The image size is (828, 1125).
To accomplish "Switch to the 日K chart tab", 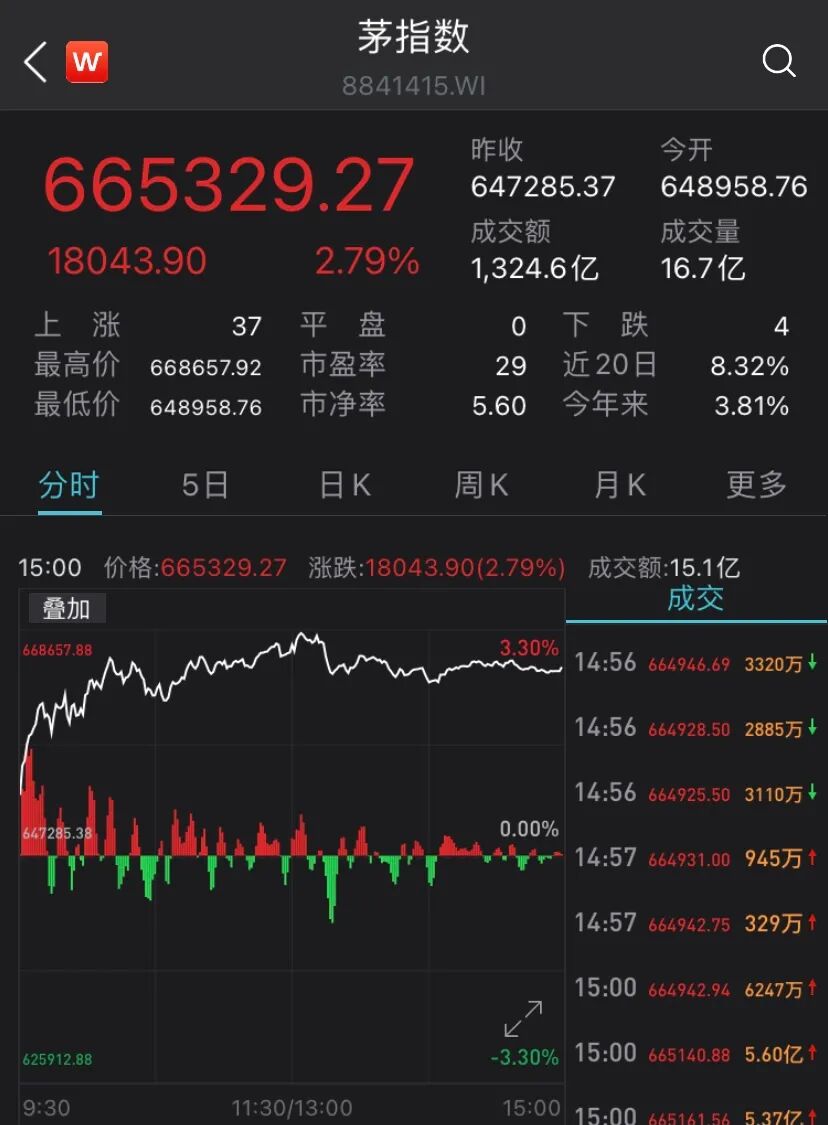I will (x=345, y=486).
